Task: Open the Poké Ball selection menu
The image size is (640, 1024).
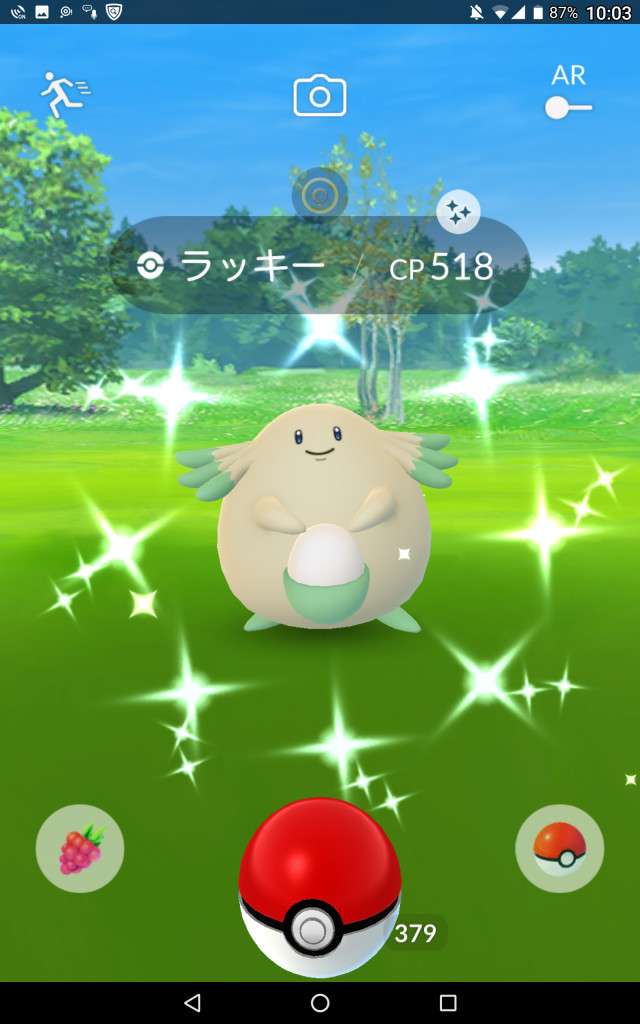Action: click(559, 849)
